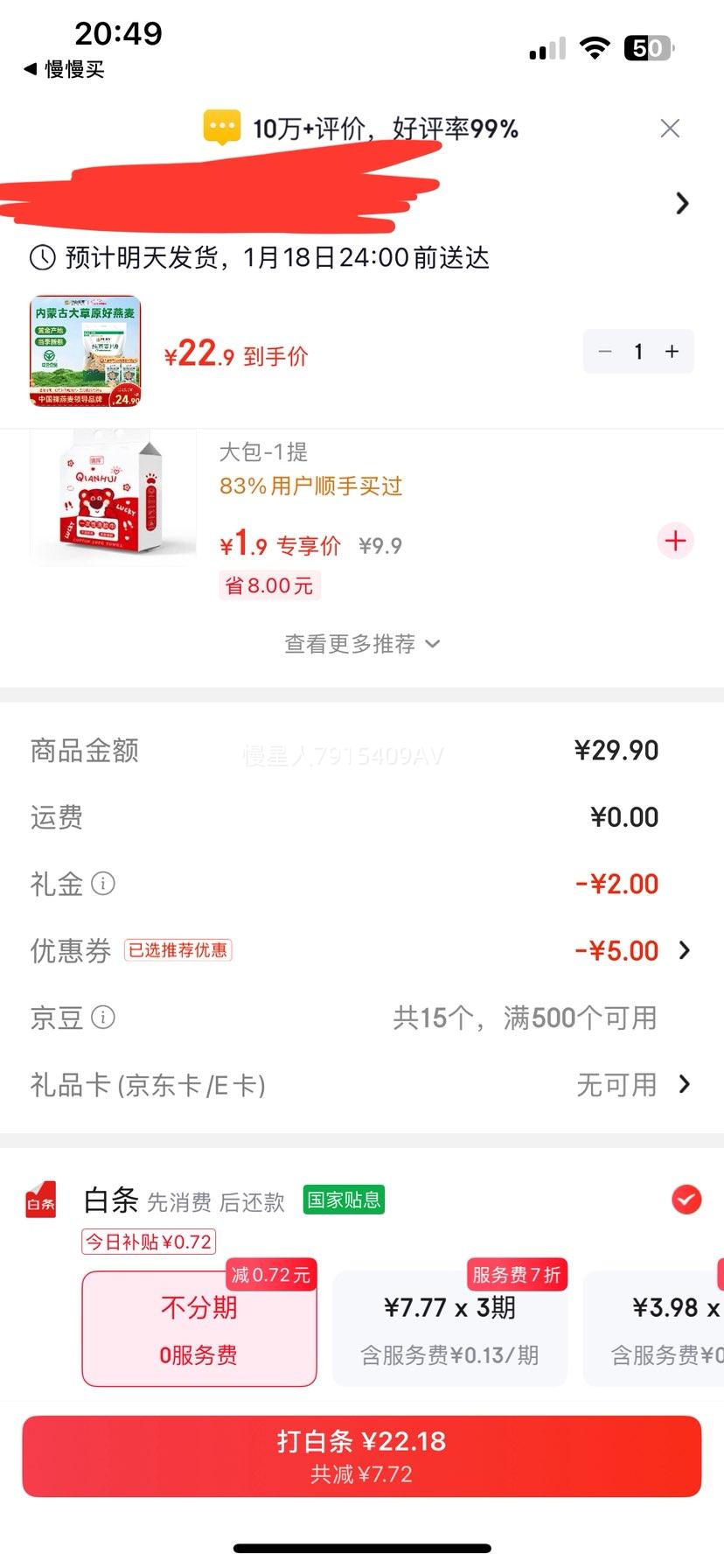
Task: Expand the delivery address details arrow
Action: pos(683,203)
